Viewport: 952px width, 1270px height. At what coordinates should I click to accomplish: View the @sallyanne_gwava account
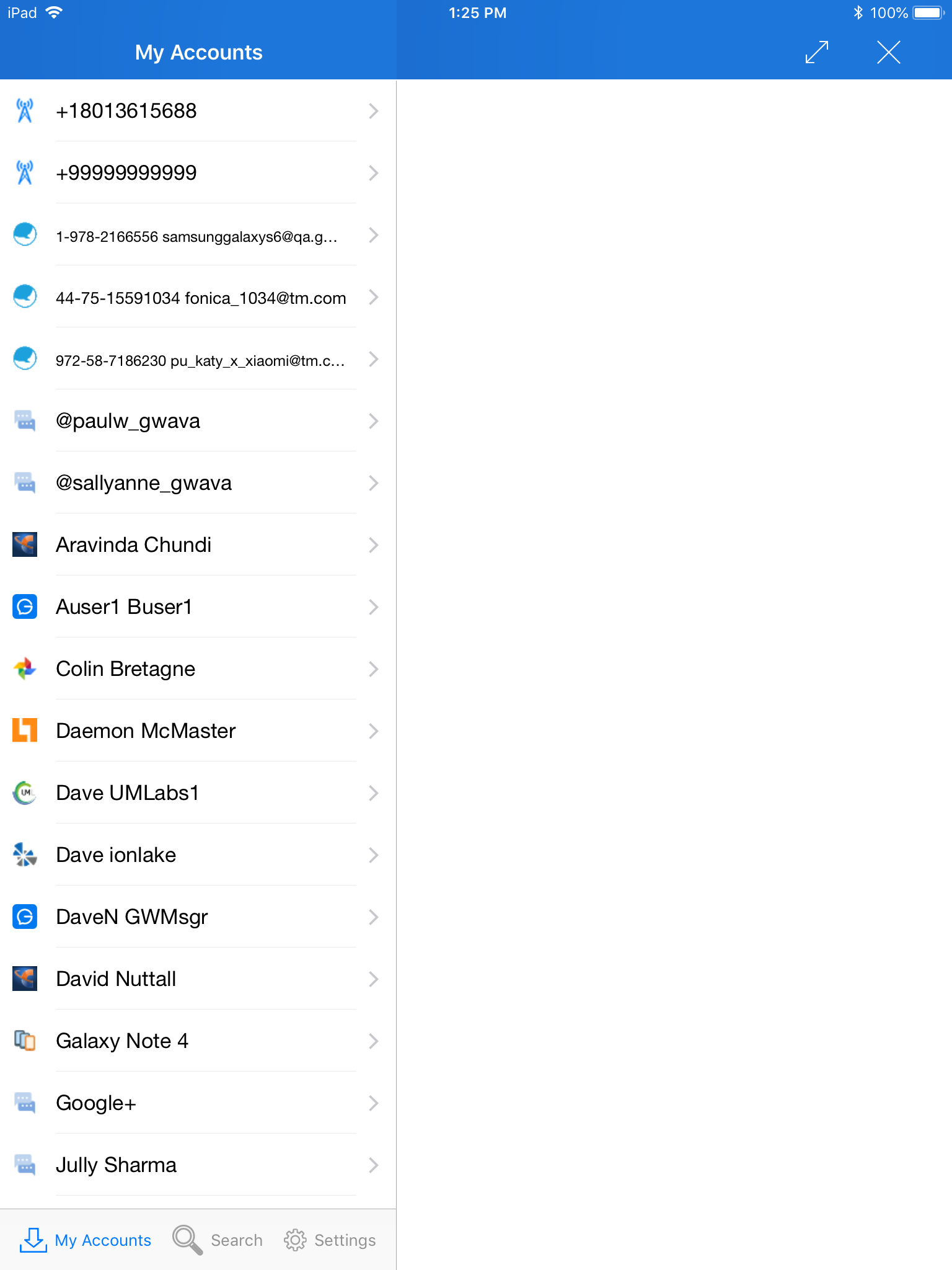click(x=197, y=483)
